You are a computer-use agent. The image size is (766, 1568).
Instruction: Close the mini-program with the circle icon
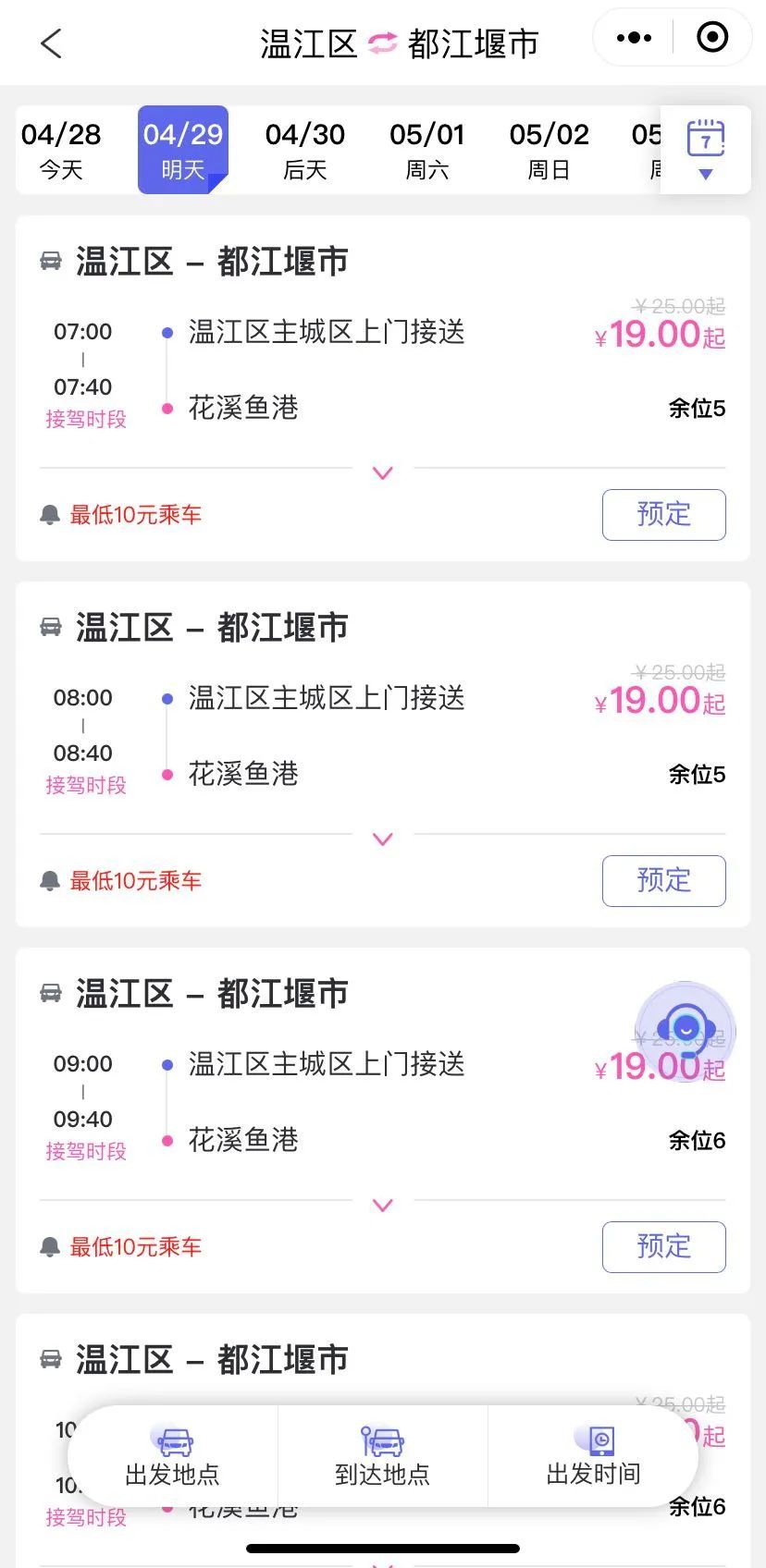711,38
